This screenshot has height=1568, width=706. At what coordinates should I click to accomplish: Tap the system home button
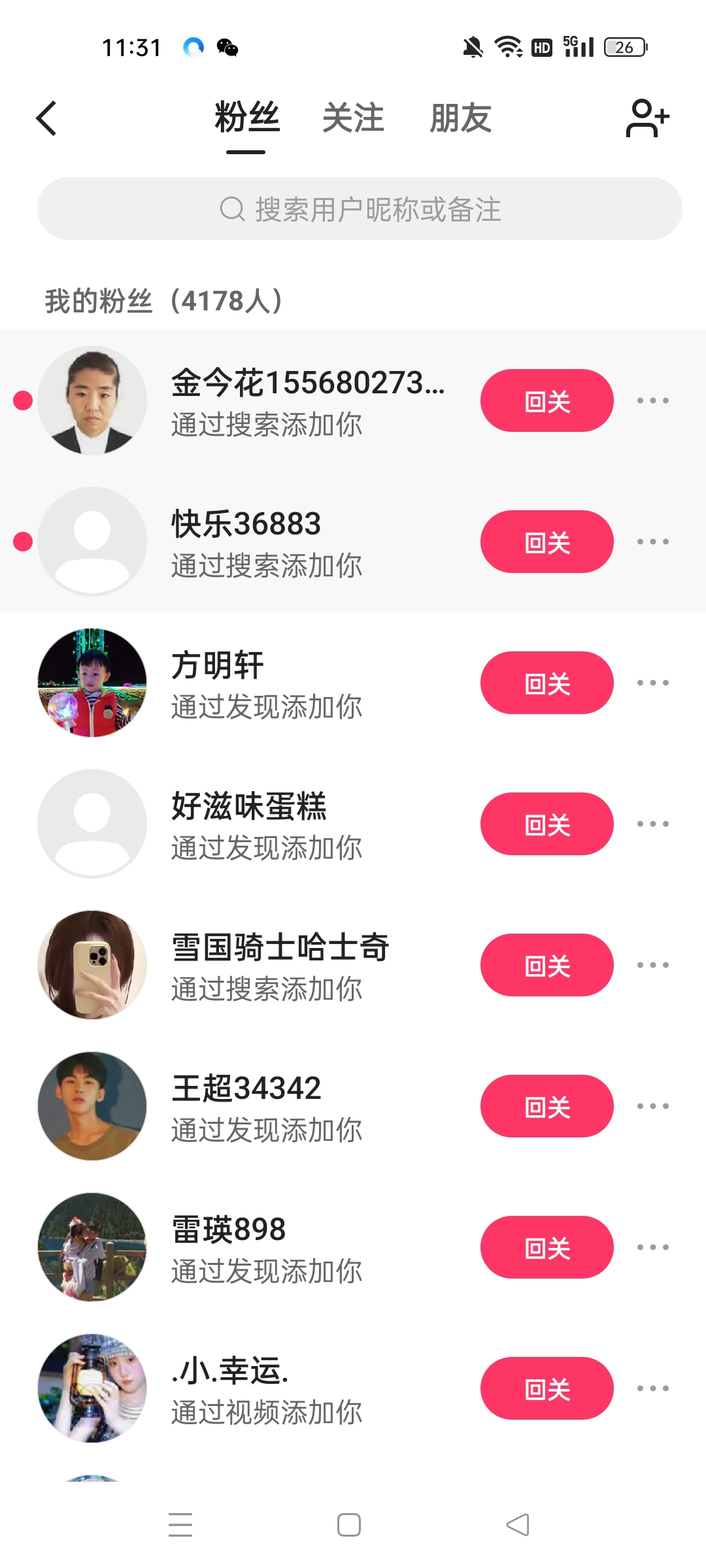tap(349, 1525)
